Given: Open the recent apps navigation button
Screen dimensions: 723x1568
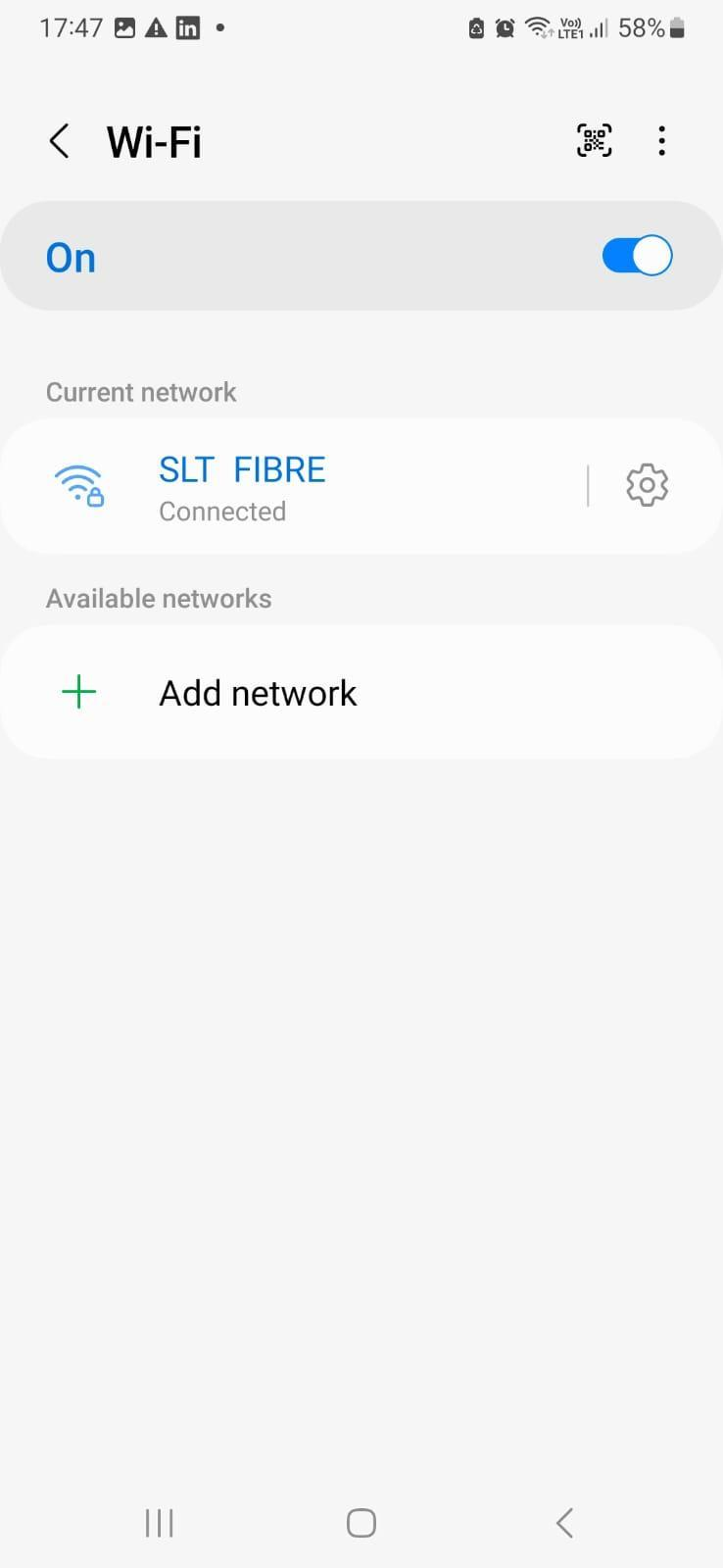Looking at the screenshot, I should tap(159, 1522).
